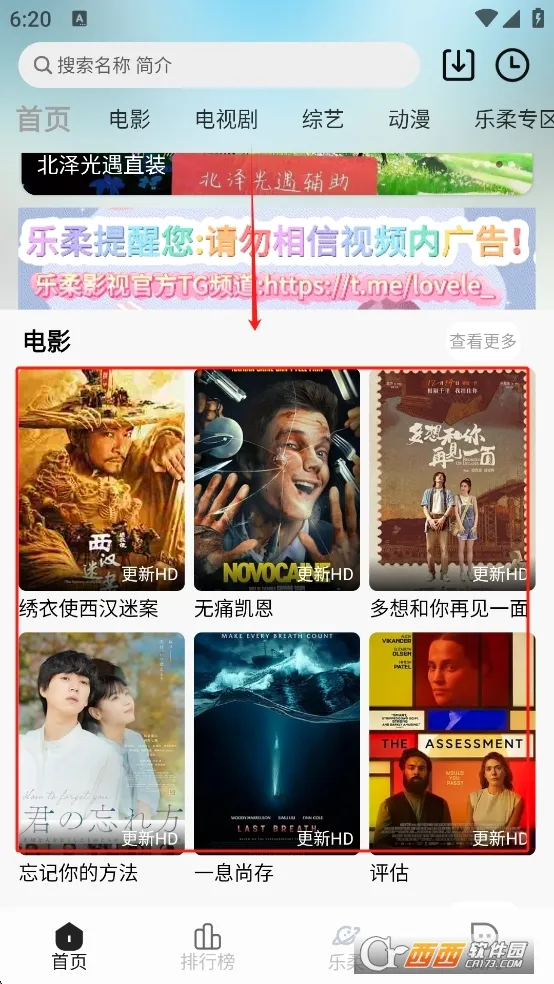Go to the 动漫 top tab
The height and width of the screenshot is (984, 554).
click(x=409, y=119)
